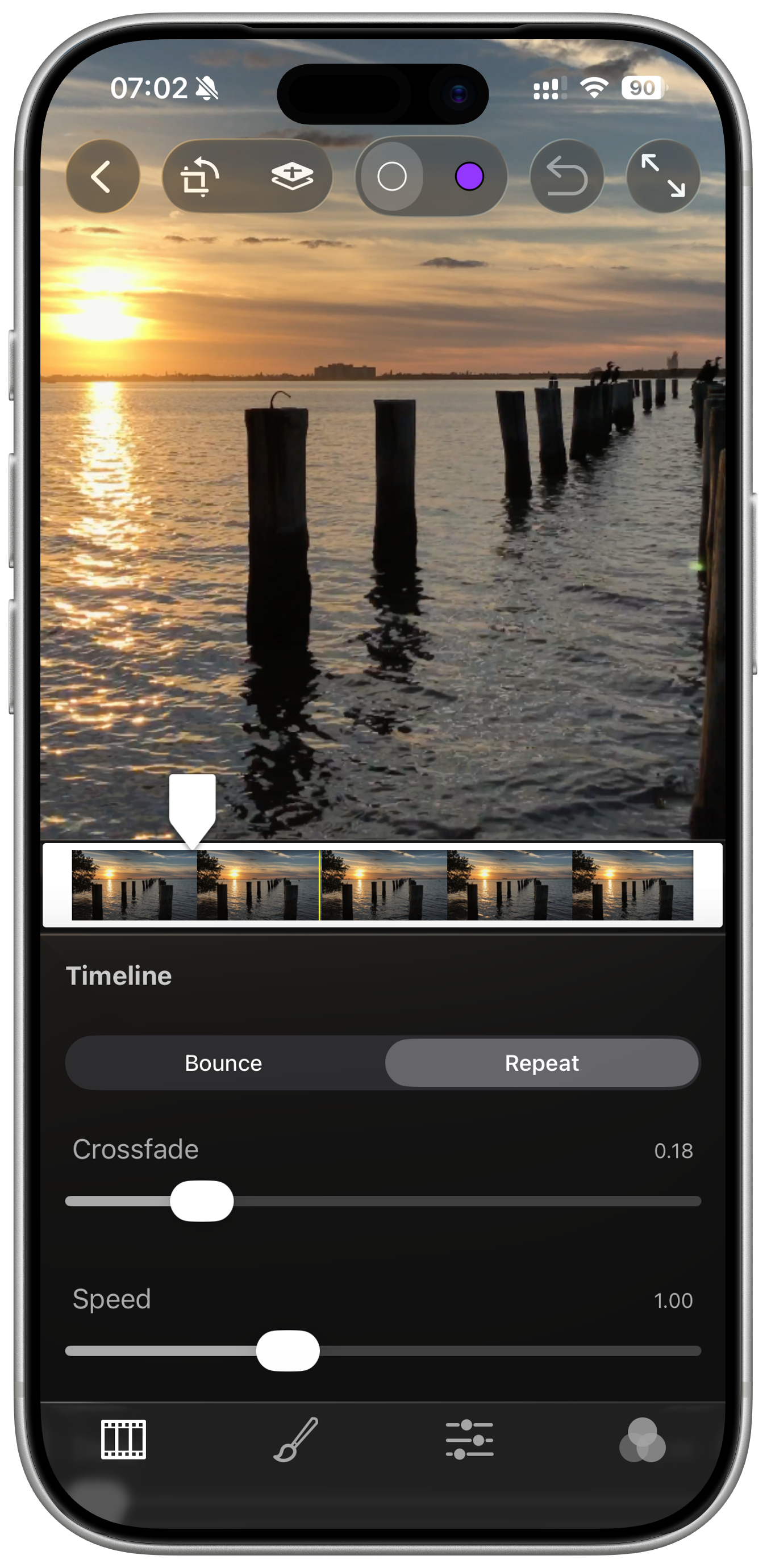Open the crop and rotate tool
767x1568 pixels.
pos(199,177)
